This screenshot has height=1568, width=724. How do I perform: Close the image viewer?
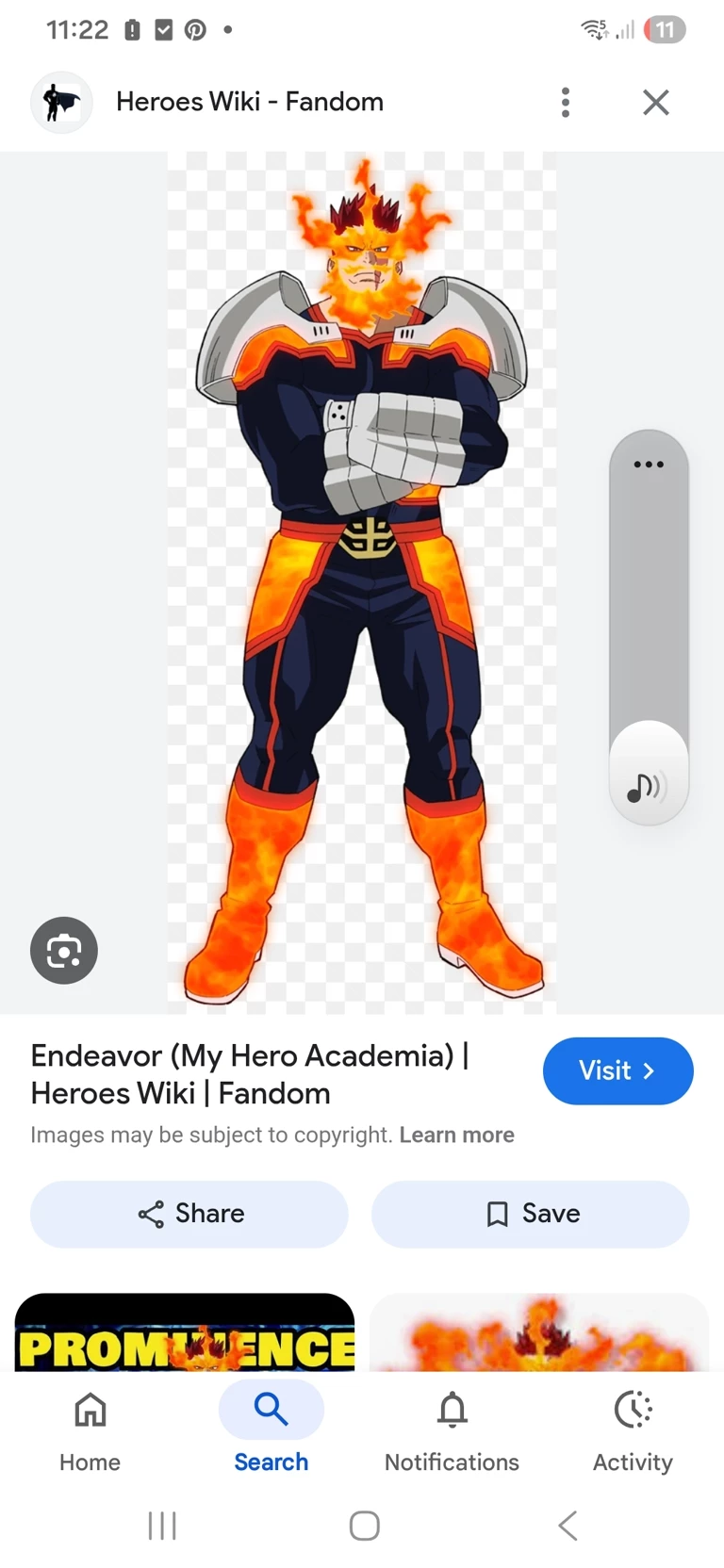[656, 102]
